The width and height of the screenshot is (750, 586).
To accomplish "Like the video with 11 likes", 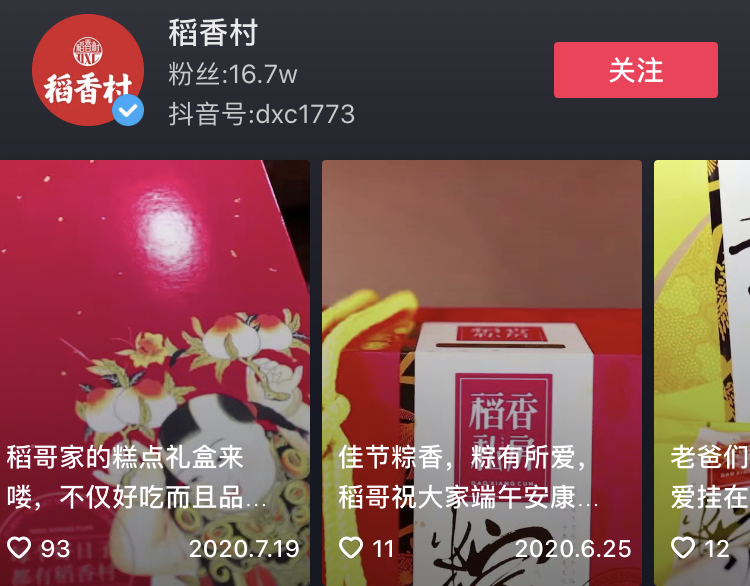I will pos(351,547).
